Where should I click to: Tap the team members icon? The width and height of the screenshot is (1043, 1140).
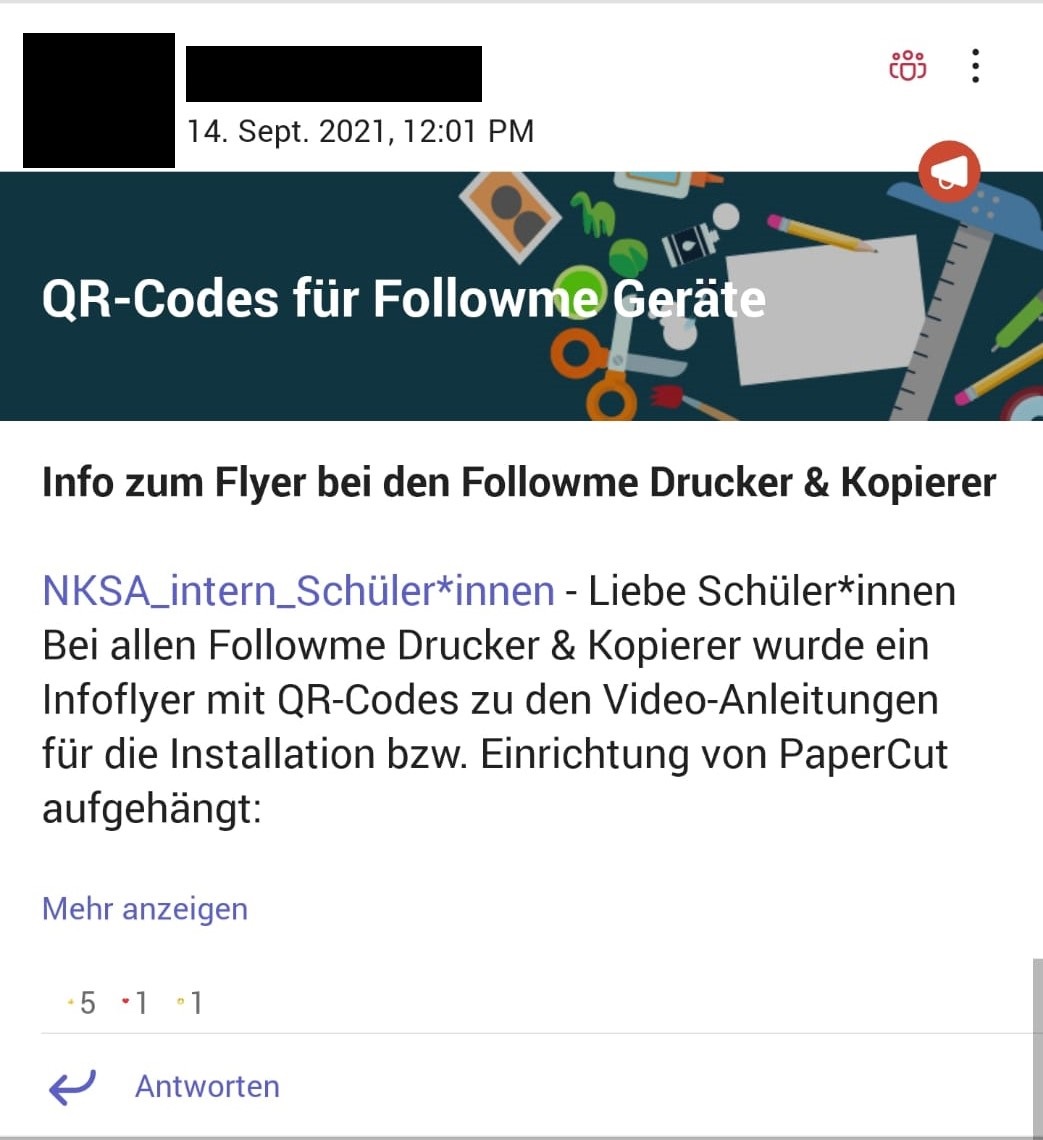coord(907,66)
